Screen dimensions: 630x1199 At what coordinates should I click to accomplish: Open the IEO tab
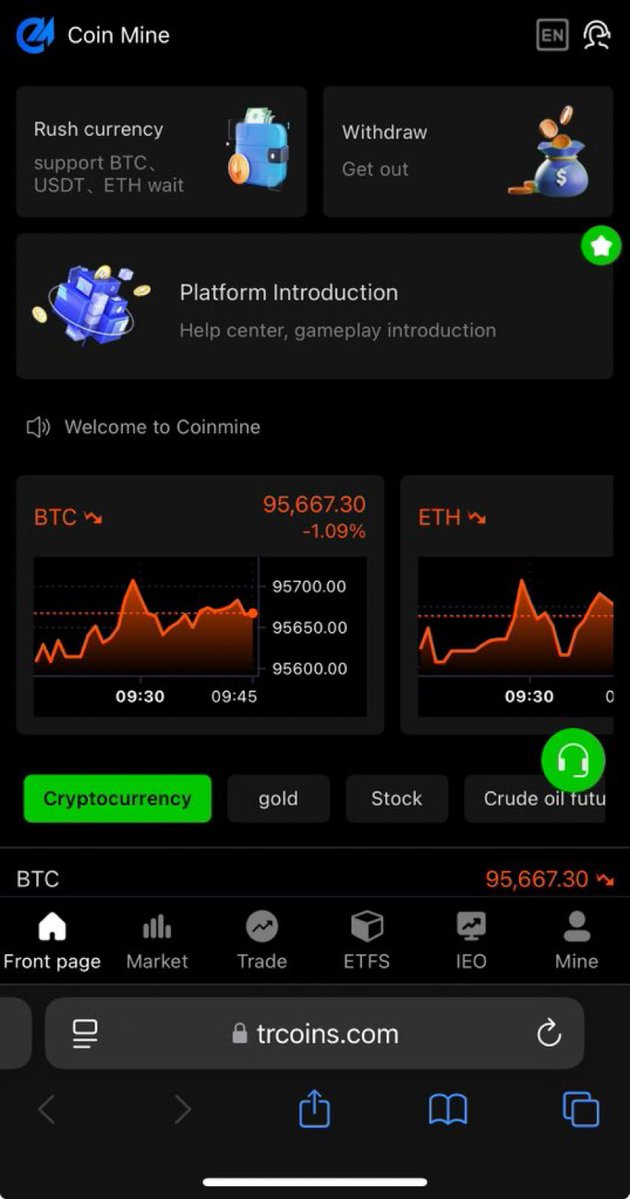coord(471,942)
